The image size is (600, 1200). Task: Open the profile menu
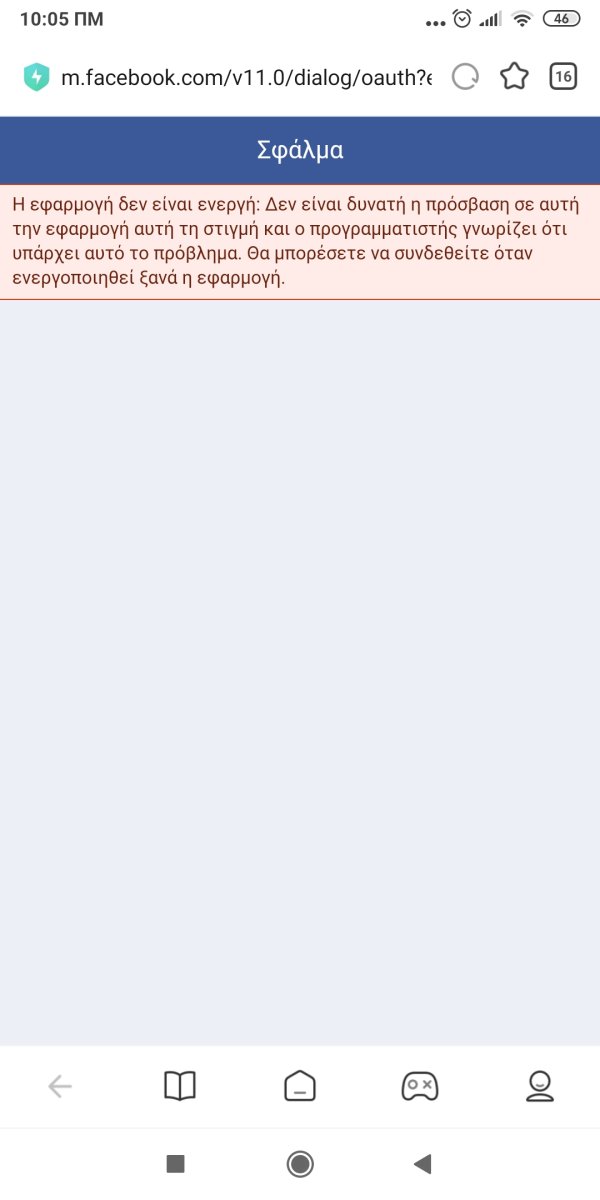point(540,1086)
